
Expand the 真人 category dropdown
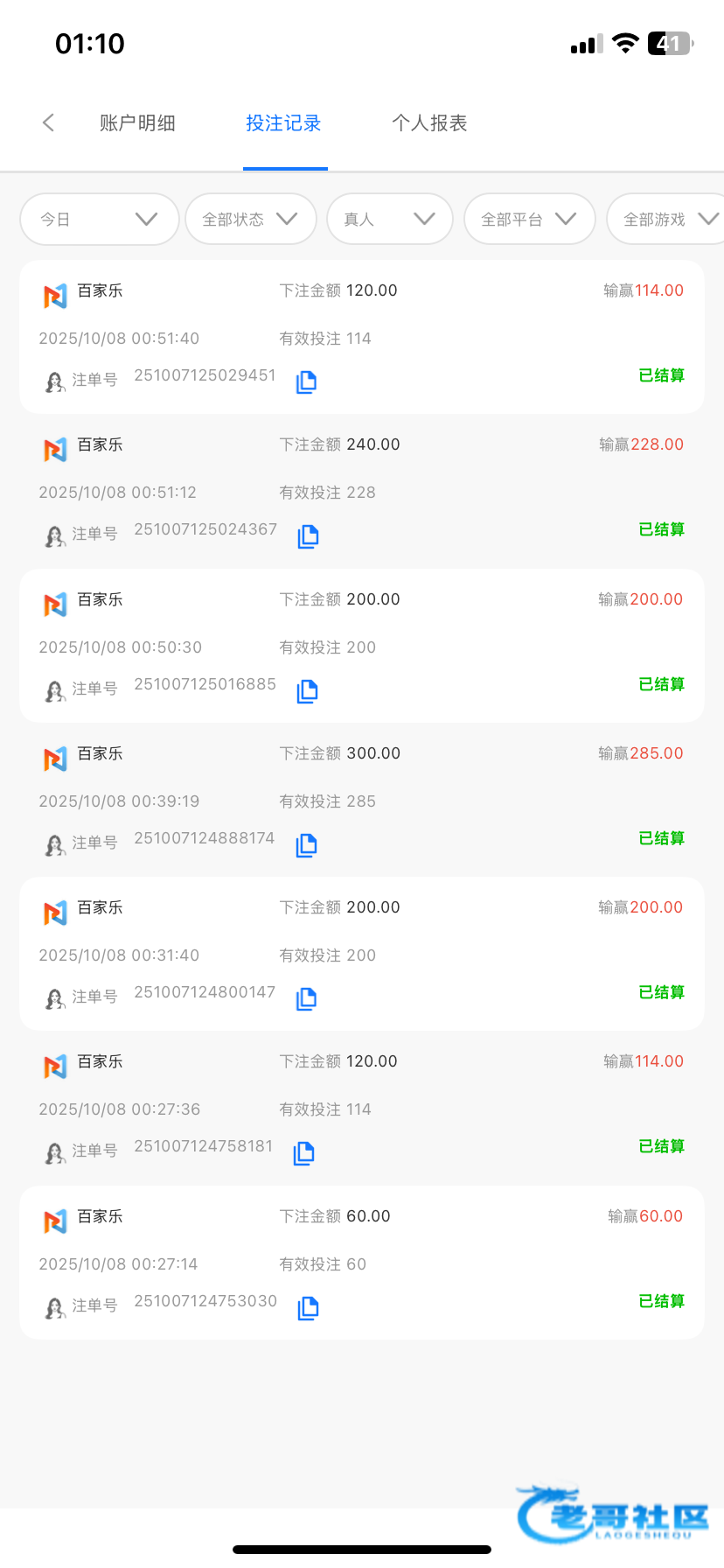389,219
